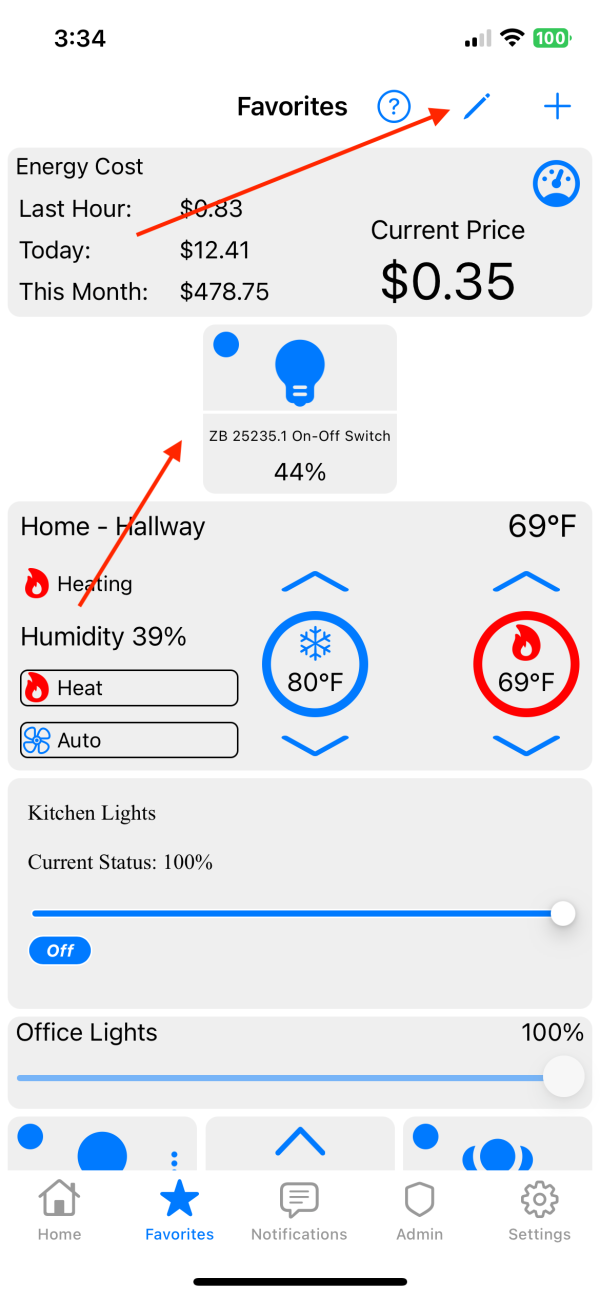Open the ZB 25235.1 On-Off Switch tile
Viewport: 600px width, 1298px height.
coord(300,409)
